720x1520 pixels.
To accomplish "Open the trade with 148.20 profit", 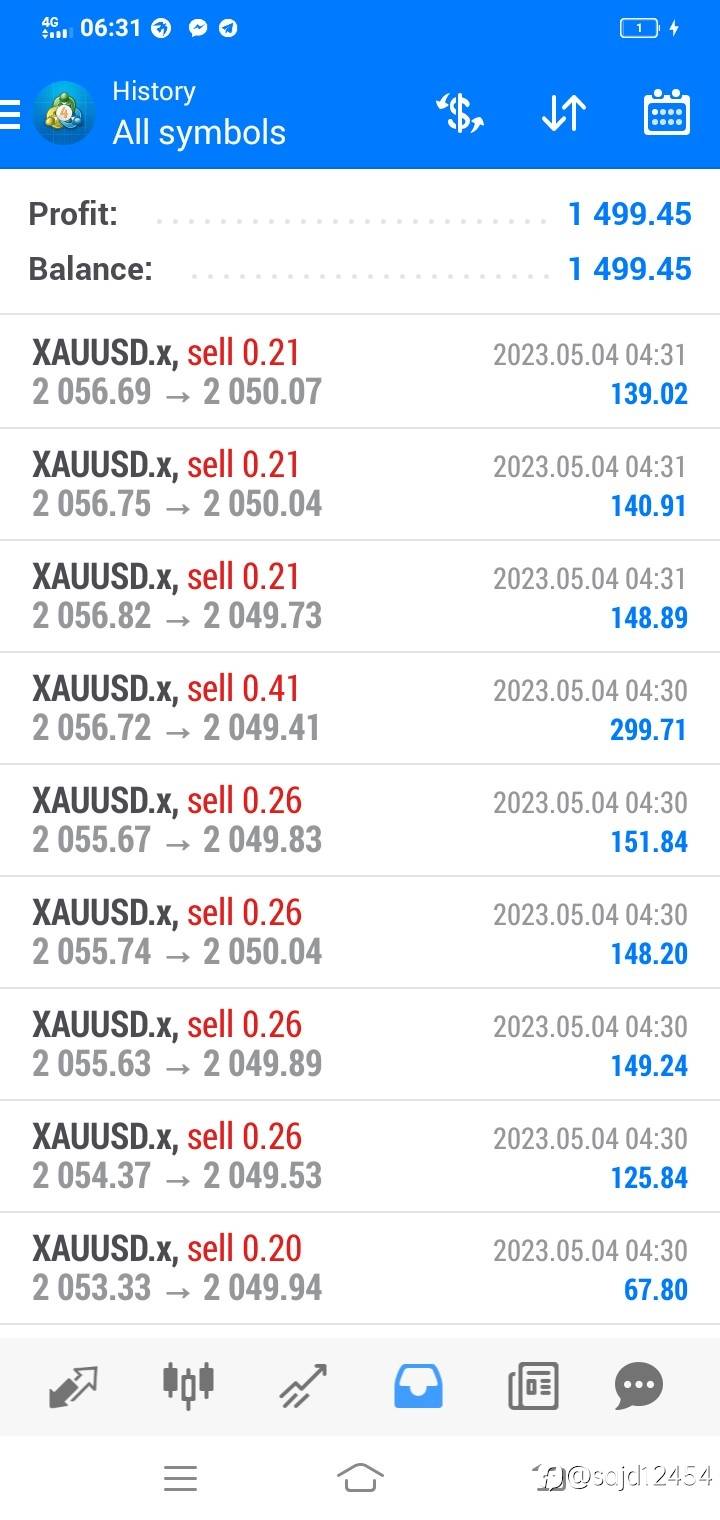I will [x=360, y=933].
